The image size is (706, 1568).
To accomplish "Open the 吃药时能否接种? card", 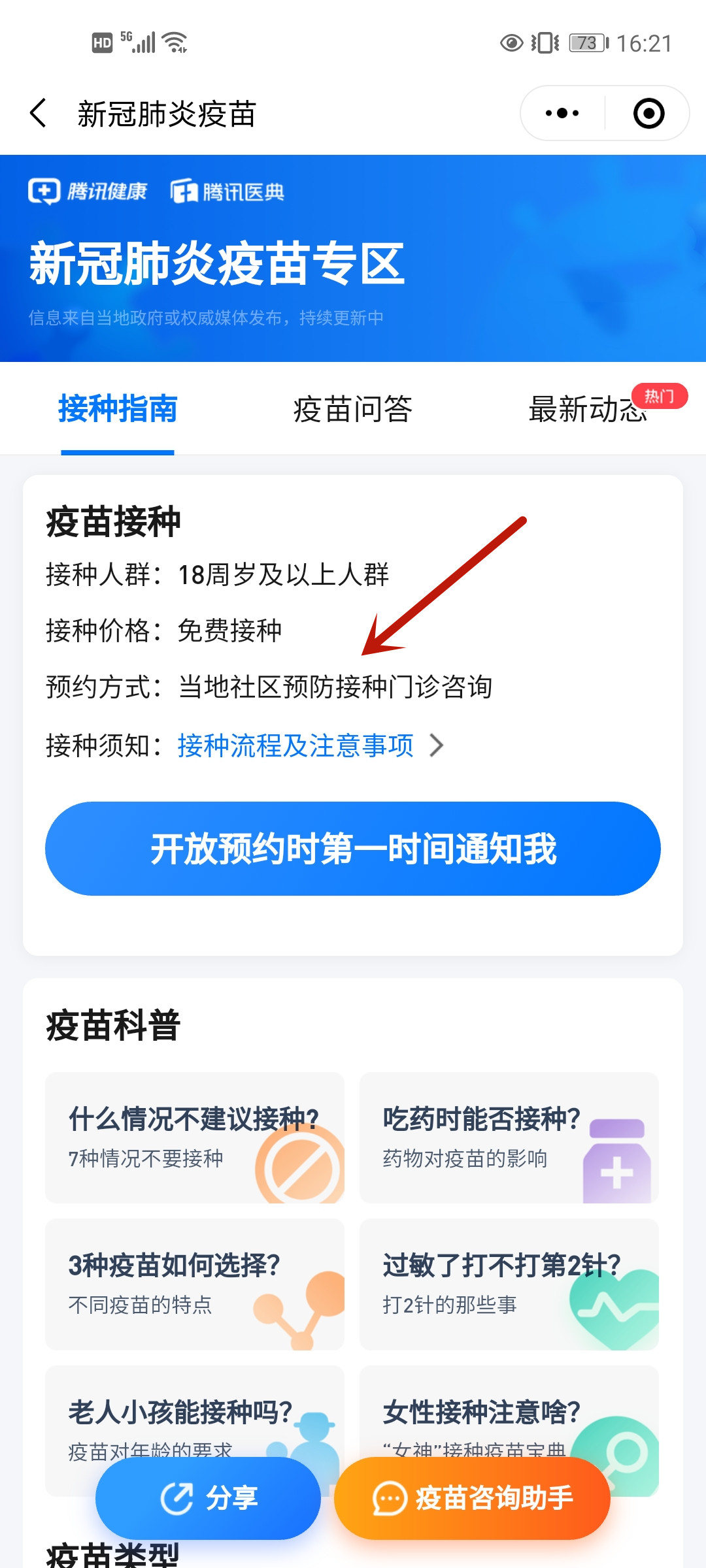I will tap(509, 1137).
